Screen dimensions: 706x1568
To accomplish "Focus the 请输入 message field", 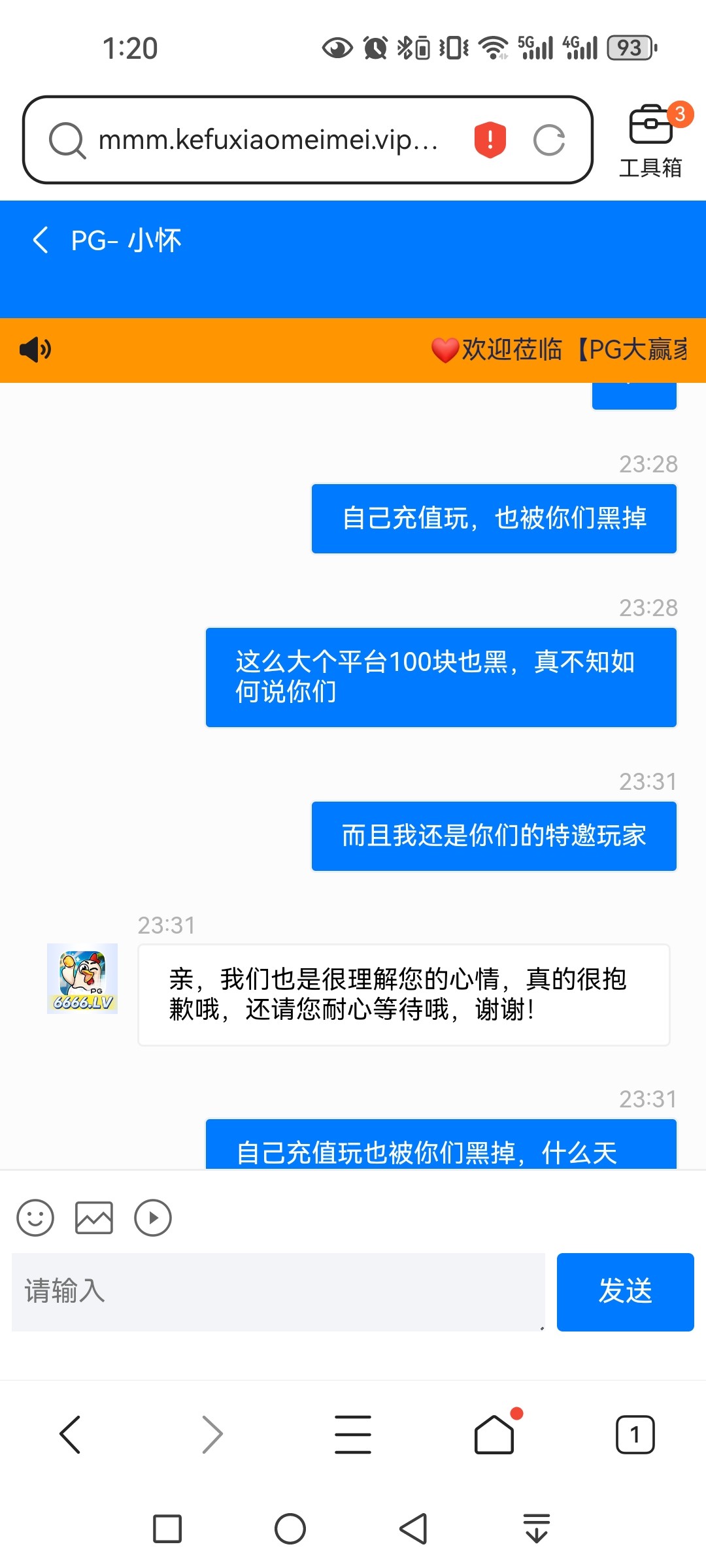I will [x=278, y=1292].
